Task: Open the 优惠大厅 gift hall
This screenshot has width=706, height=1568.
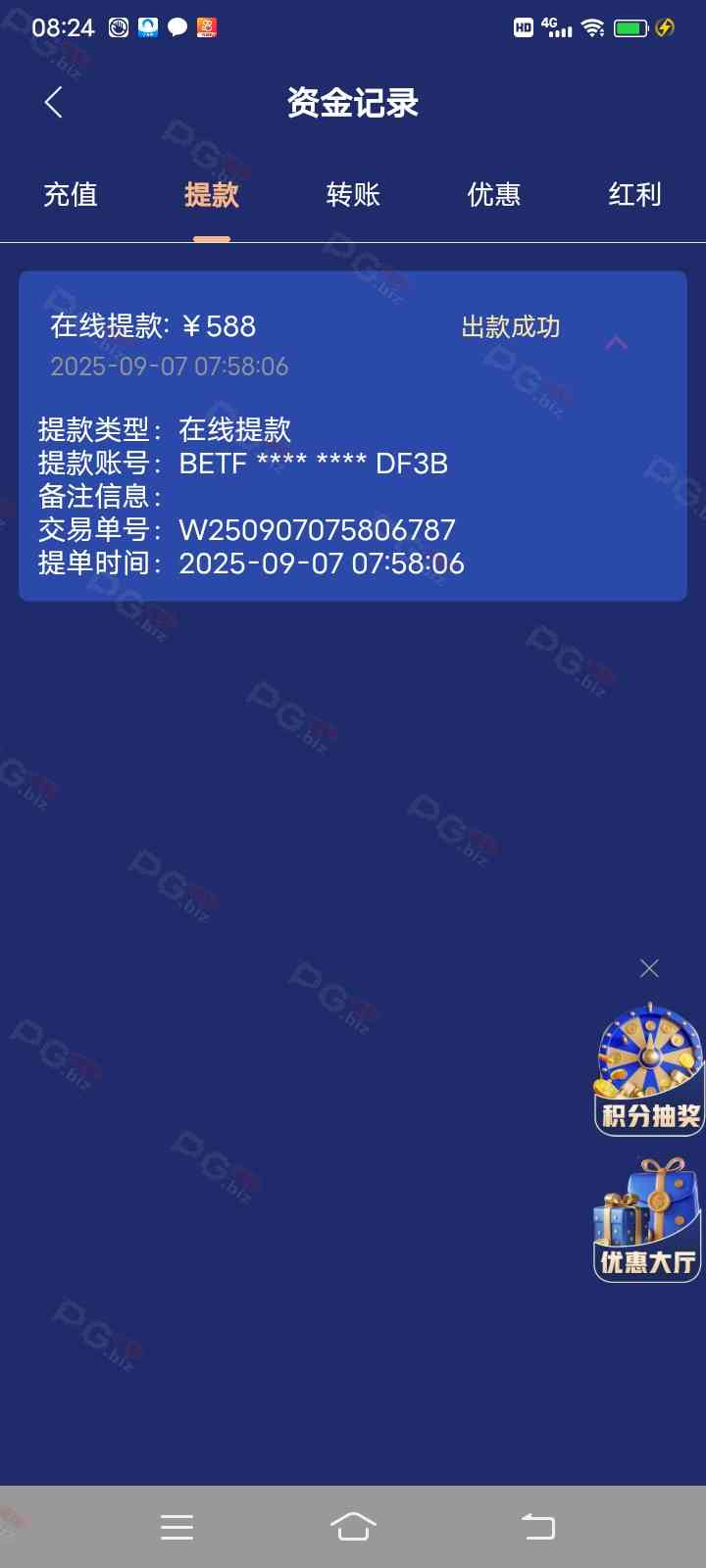Action: click(x=647, y=1220)
